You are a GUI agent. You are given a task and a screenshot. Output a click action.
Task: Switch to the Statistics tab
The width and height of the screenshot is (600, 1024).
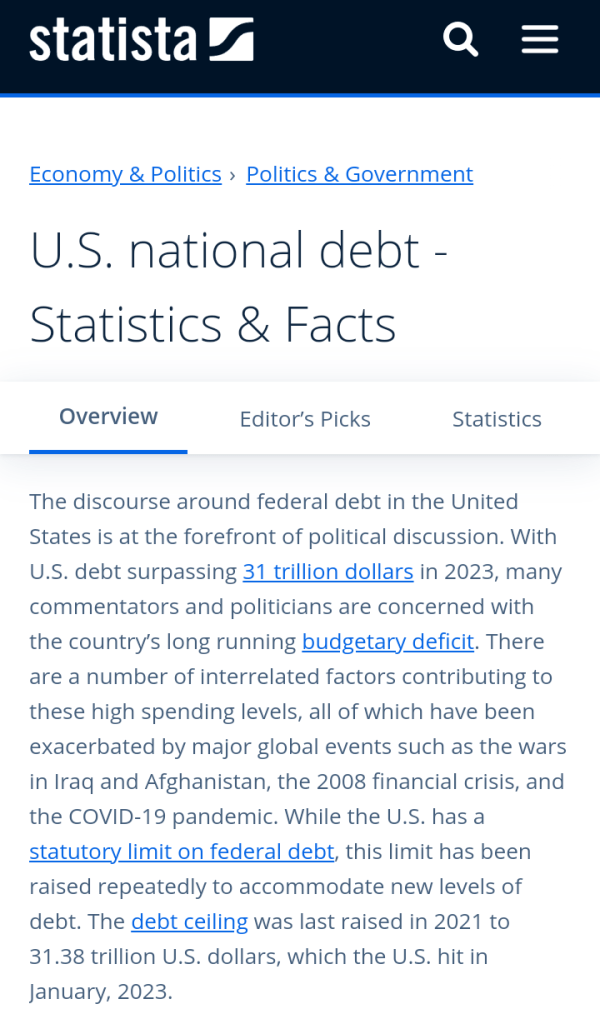[497, 419]
